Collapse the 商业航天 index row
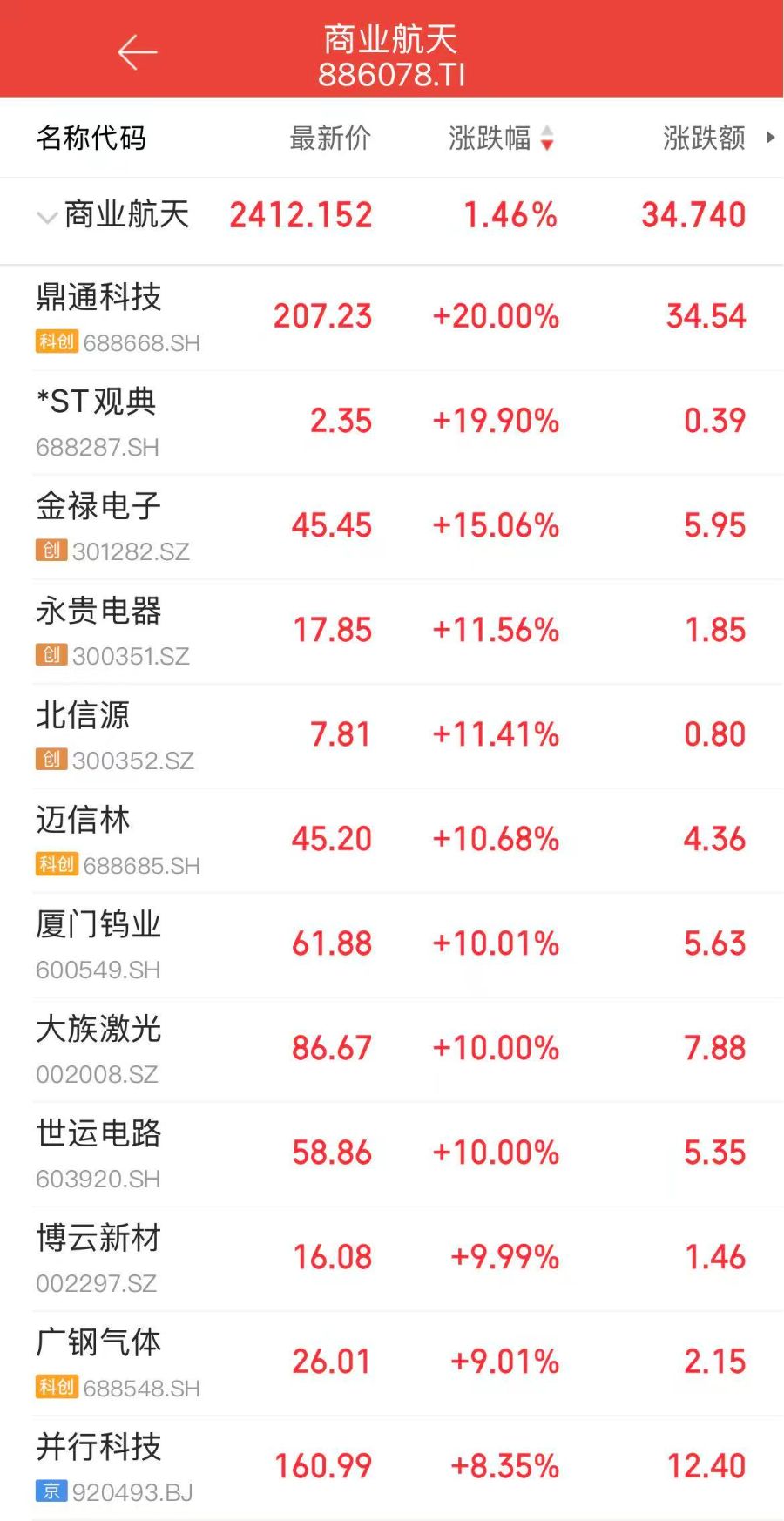This screenshot has width=784, height=1521. [47, 216]
